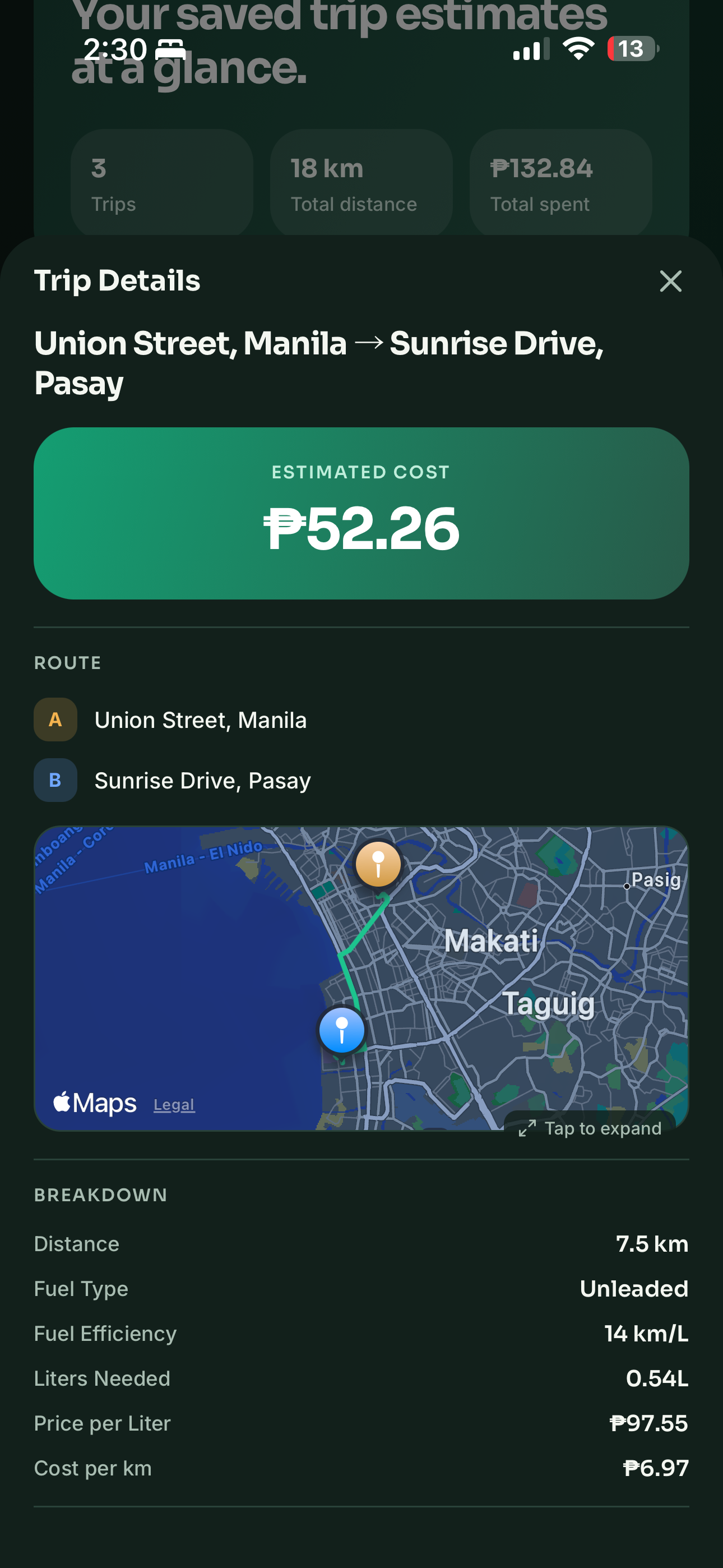
Task: Click the Wi-Fi status icon
Action: point(578,49)
